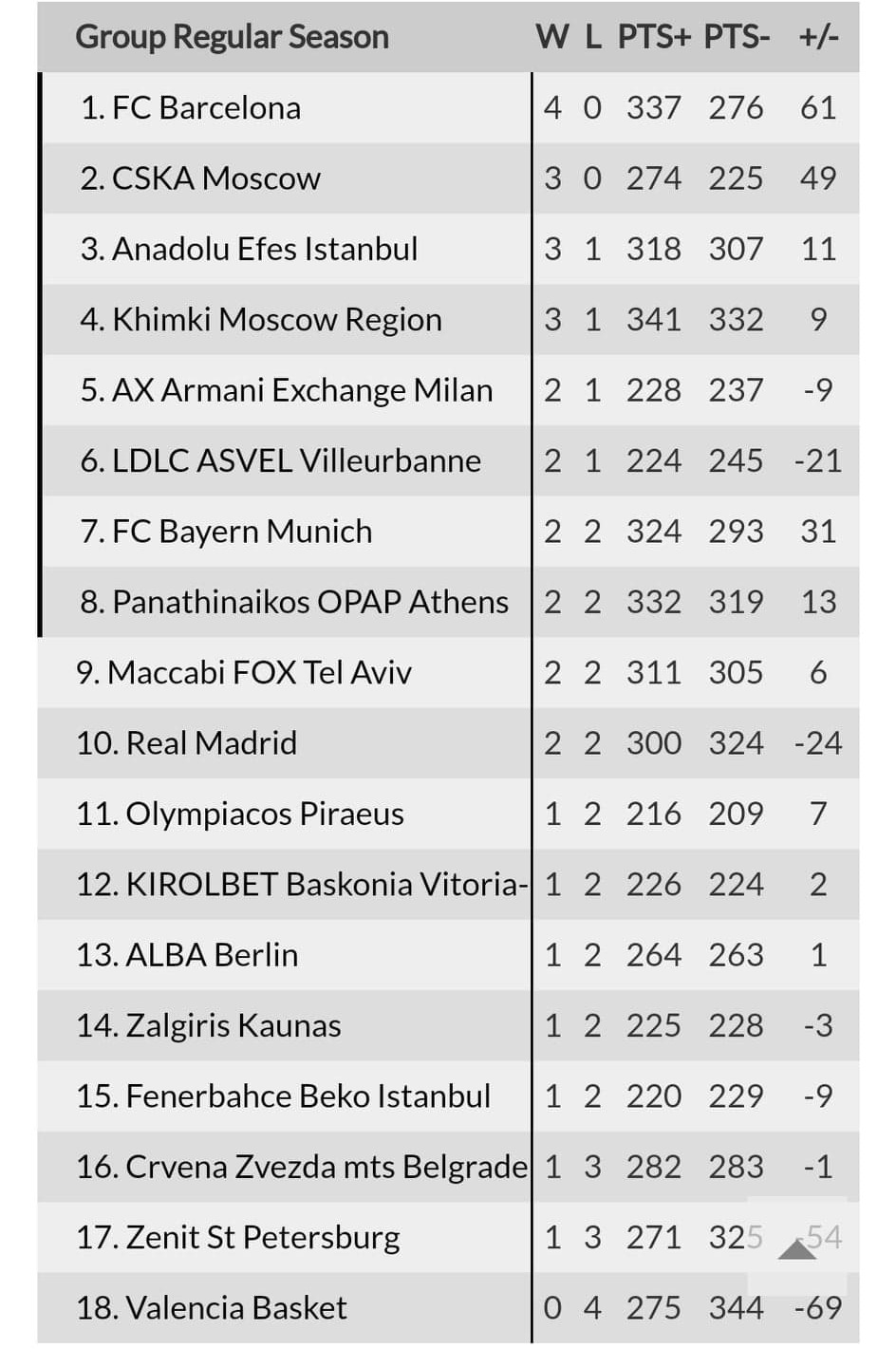Tap the scroll-to-top arrow button
Image resolution: width=896 pixels, height=1367 pixels.
point(796,1248)
